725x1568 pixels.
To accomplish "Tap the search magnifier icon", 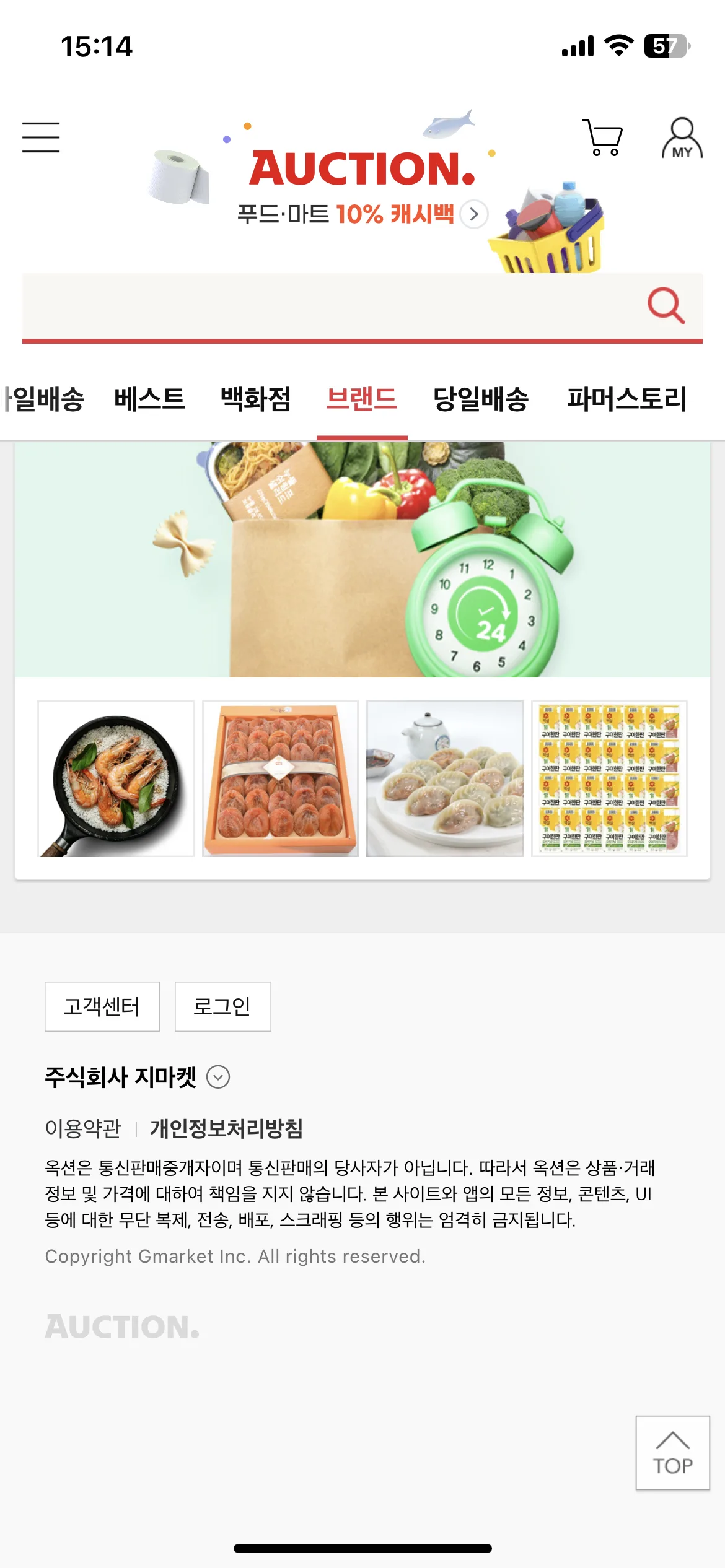I will tap(666, 306).
